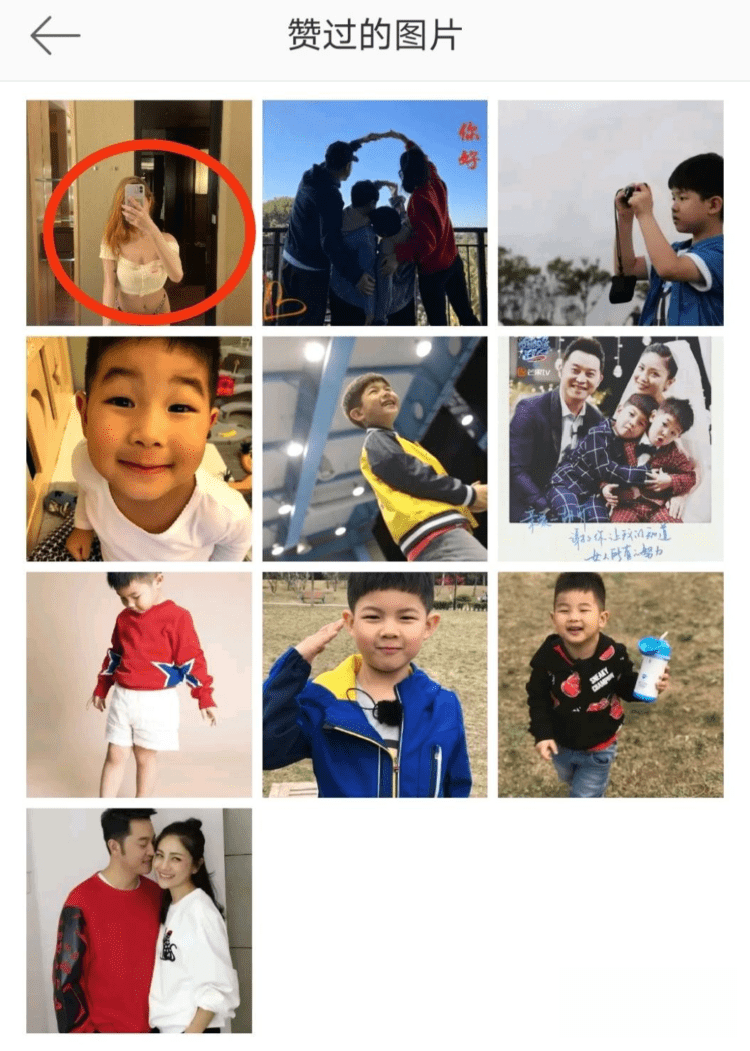Open the silhouette photo with red 你好 text
Screen dimensions: 750x1051
pos(375,213)
